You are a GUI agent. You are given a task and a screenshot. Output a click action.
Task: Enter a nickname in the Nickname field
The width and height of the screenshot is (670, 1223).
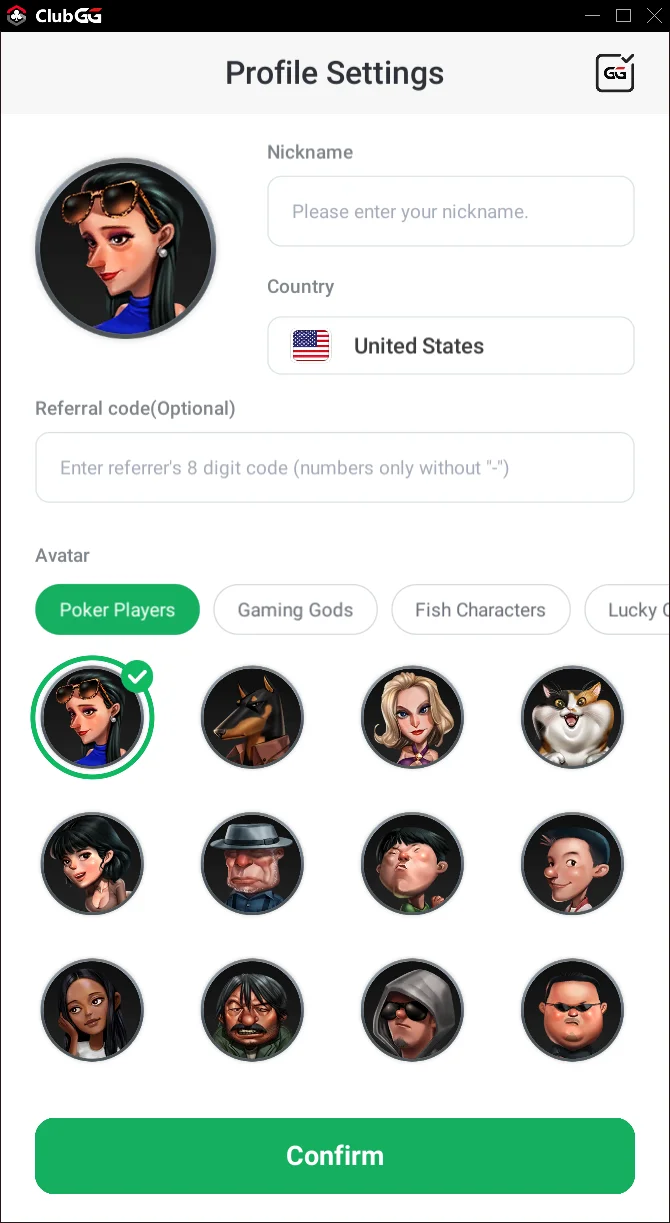coord(450,211)
